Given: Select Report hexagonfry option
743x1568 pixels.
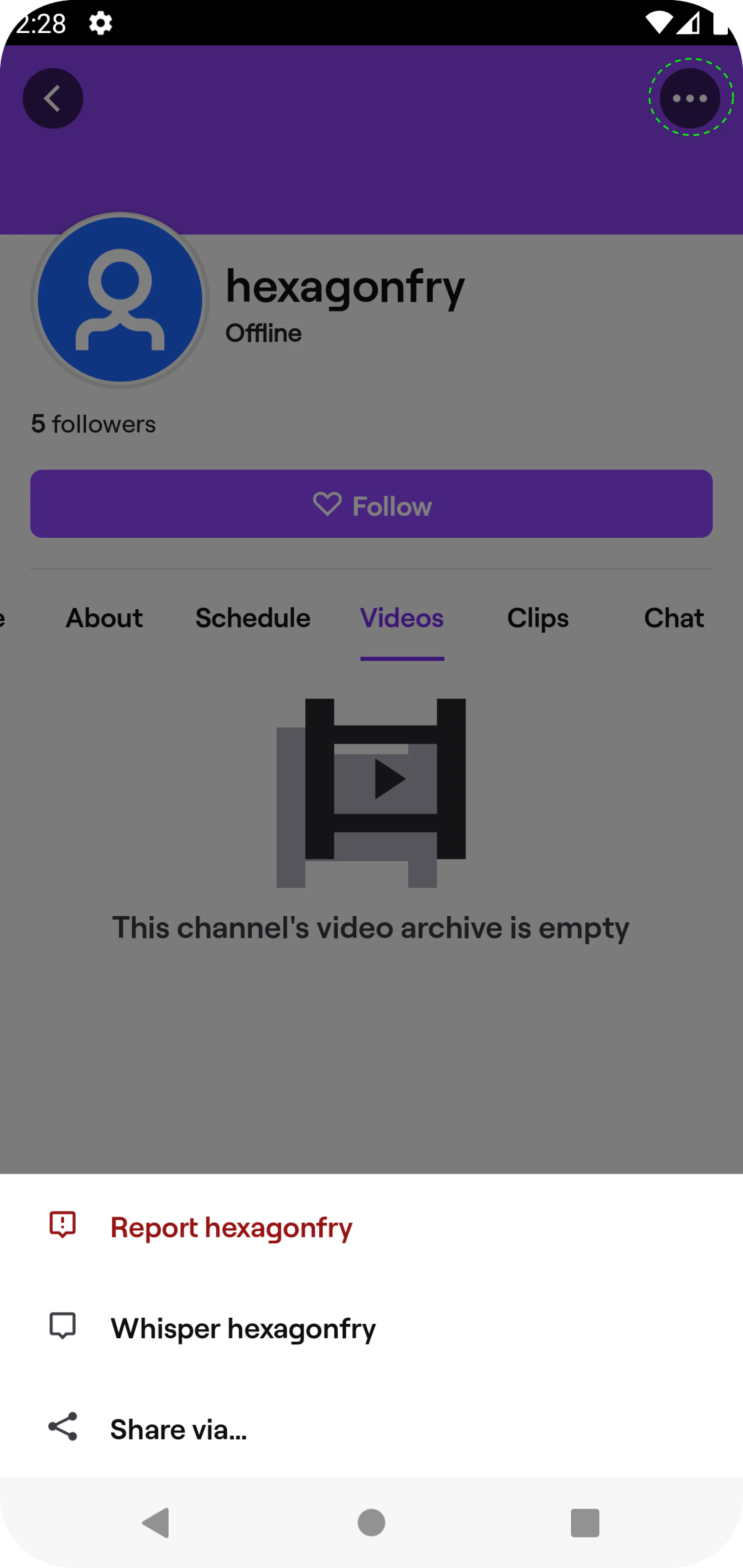Looking at the screenshot, I should click(x=371, y=1227).
